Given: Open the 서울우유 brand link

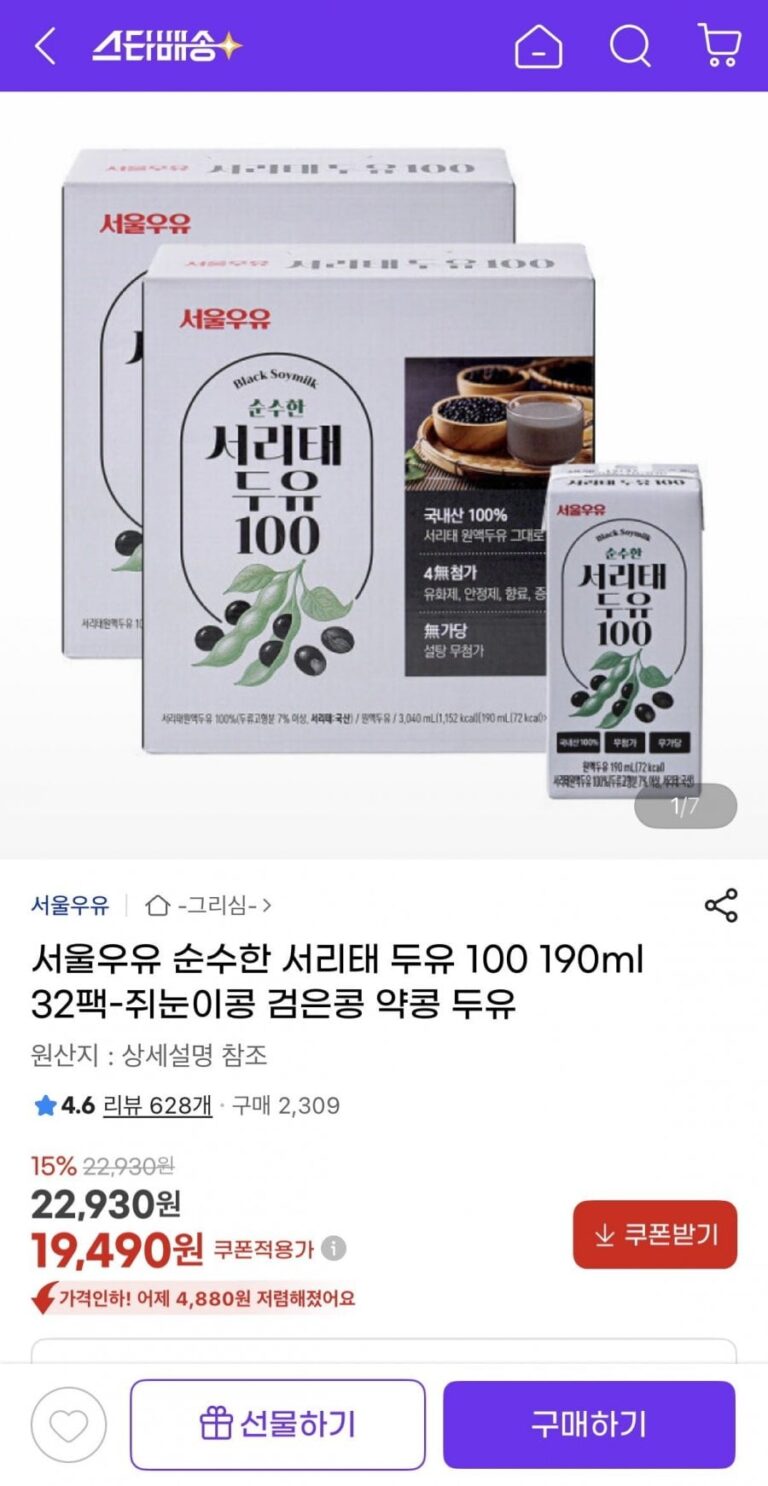Looking at the screenshot, I should [70, 906].
